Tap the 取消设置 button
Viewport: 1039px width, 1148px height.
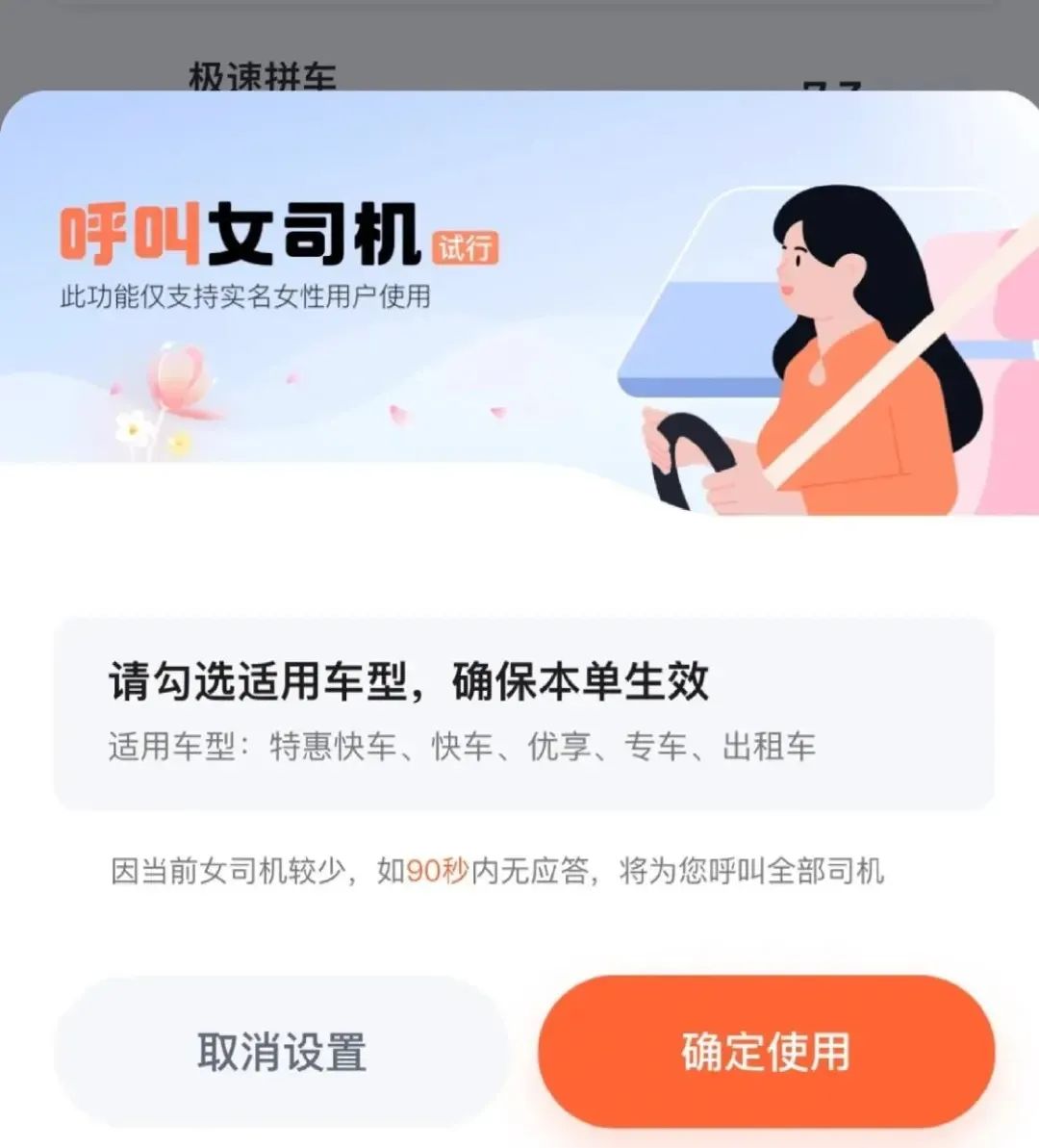(x=281, y=1051)
